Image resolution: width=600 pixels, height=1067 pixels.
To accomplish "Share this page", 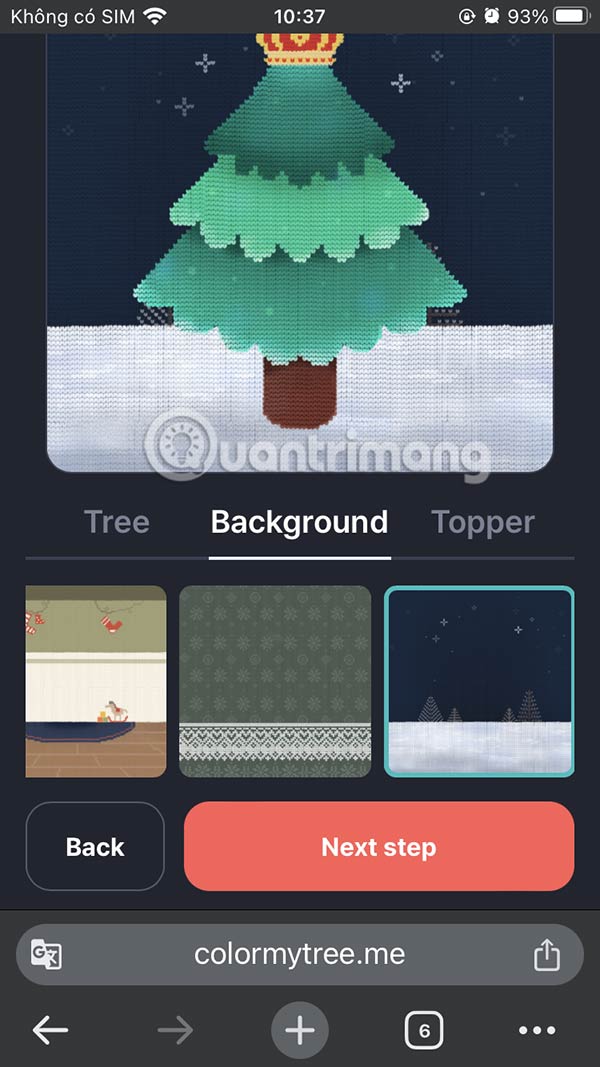I will [x=547, y=954].
